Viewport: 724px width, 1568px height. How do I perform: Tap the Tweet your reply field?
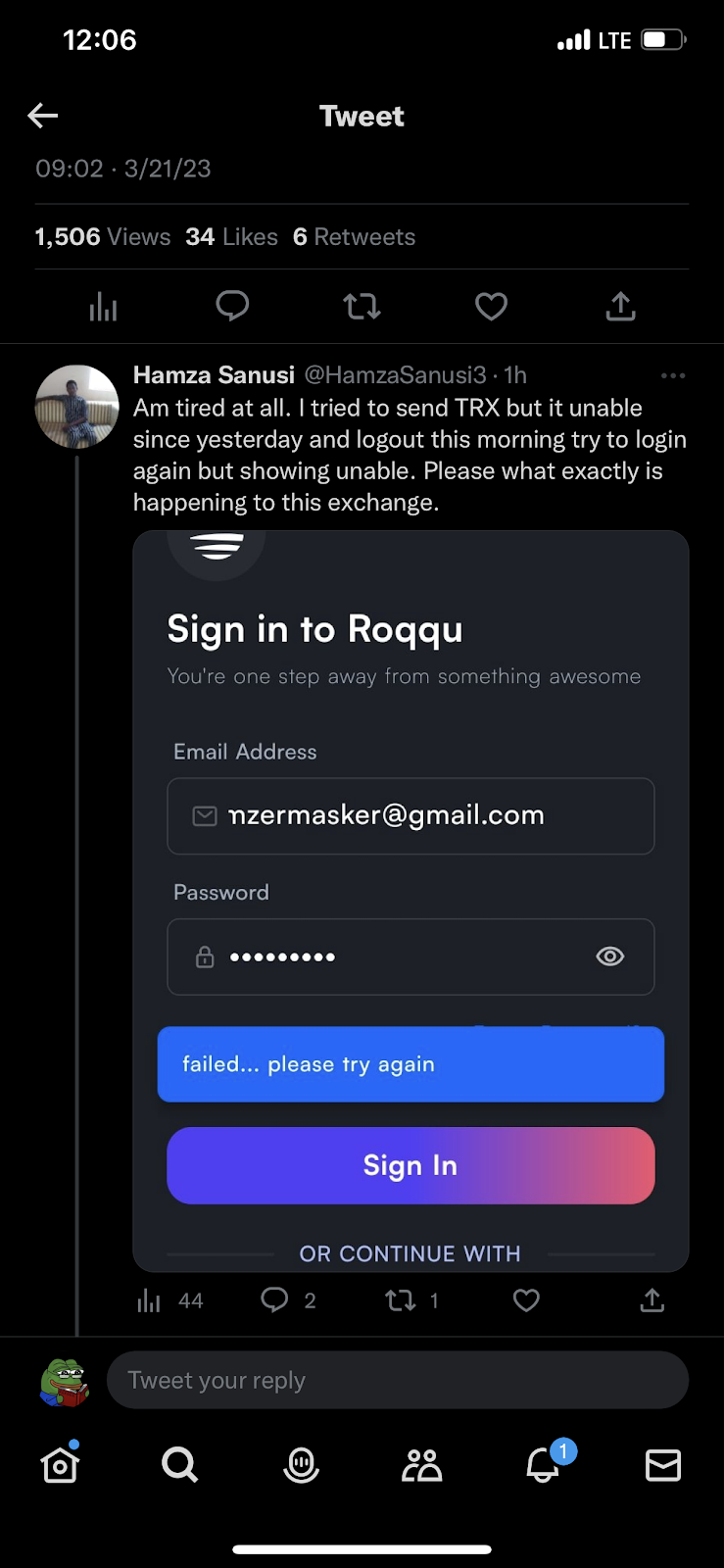(x=397, y=1380)
